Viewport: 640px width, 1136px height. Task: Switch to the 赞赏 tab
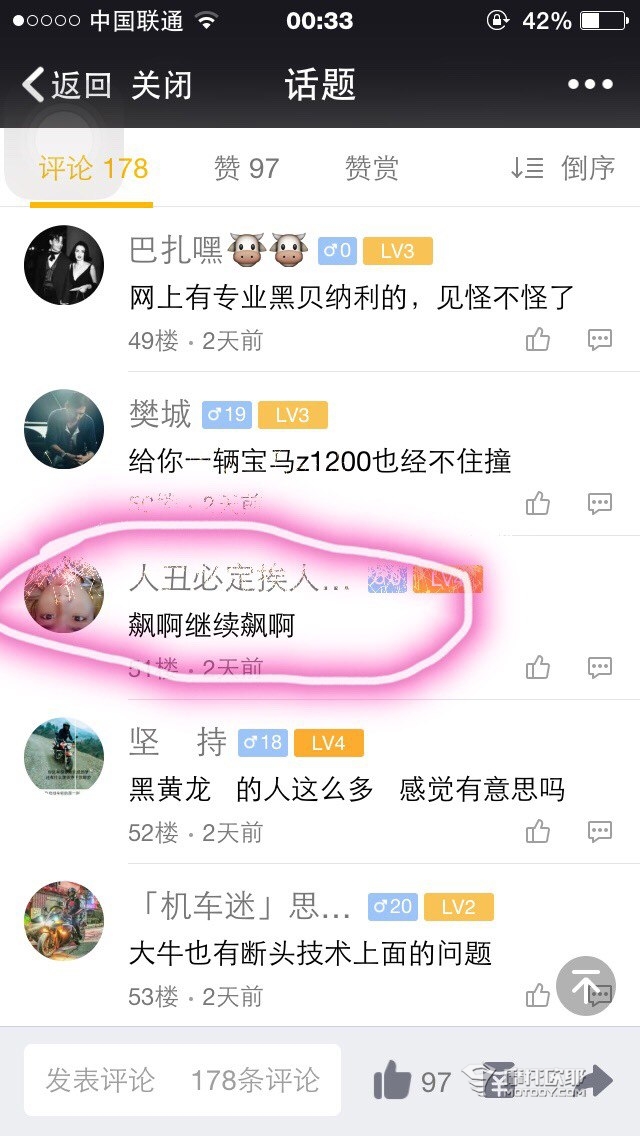pos(371,168)
